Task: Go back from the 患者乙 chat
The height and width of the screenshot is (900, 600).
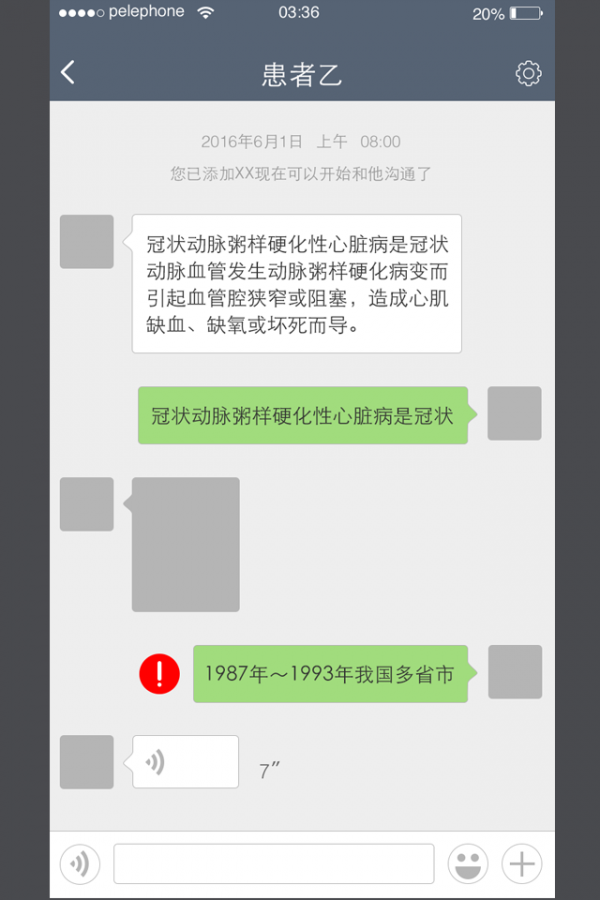Action: coord(68,73)
